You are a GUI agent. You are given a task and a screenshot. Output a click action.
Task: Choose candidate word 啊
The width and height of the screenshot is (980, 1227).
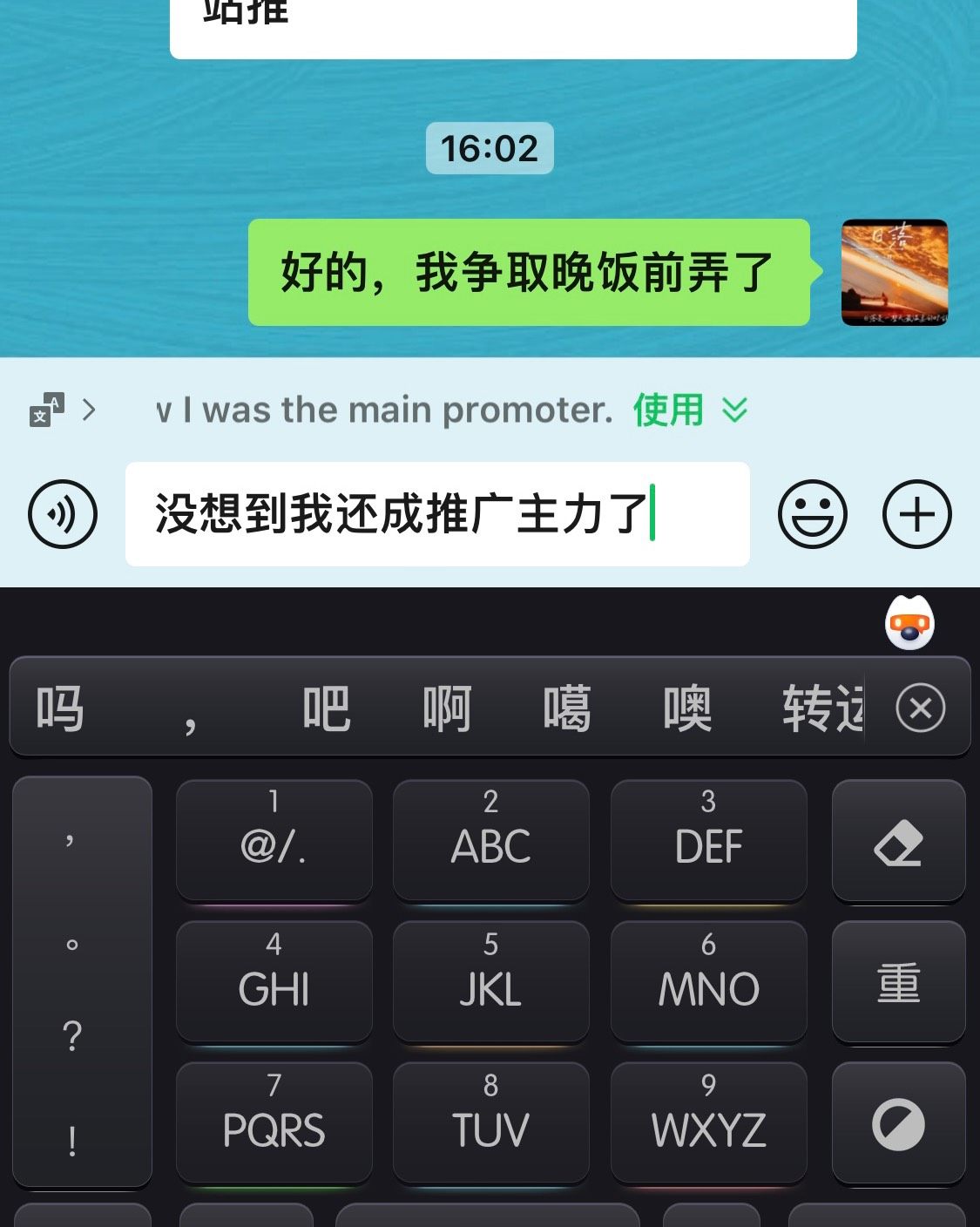(x=447, y=708)
